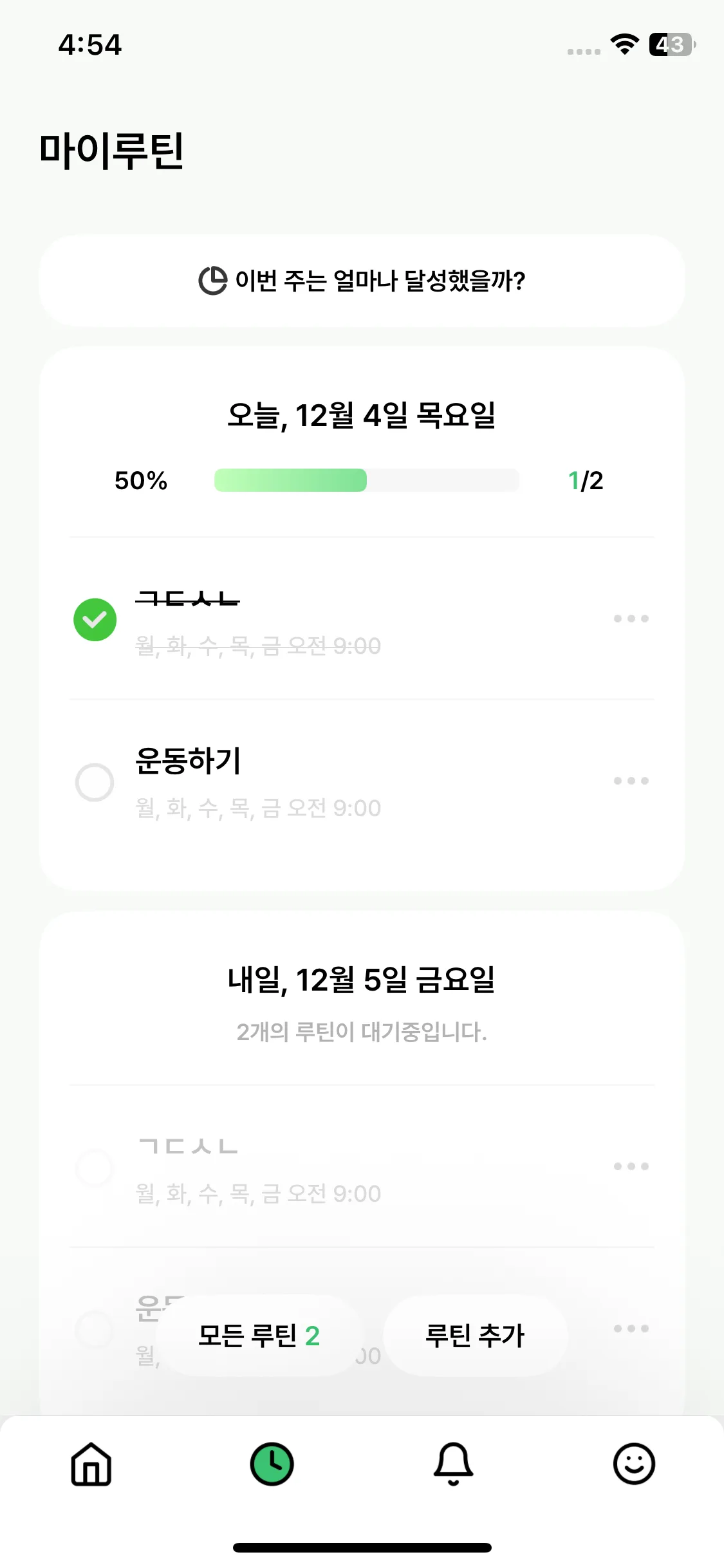Expand the weekly achievement summary banner
Screen dimensions: 724x1568
click(362, 280)
